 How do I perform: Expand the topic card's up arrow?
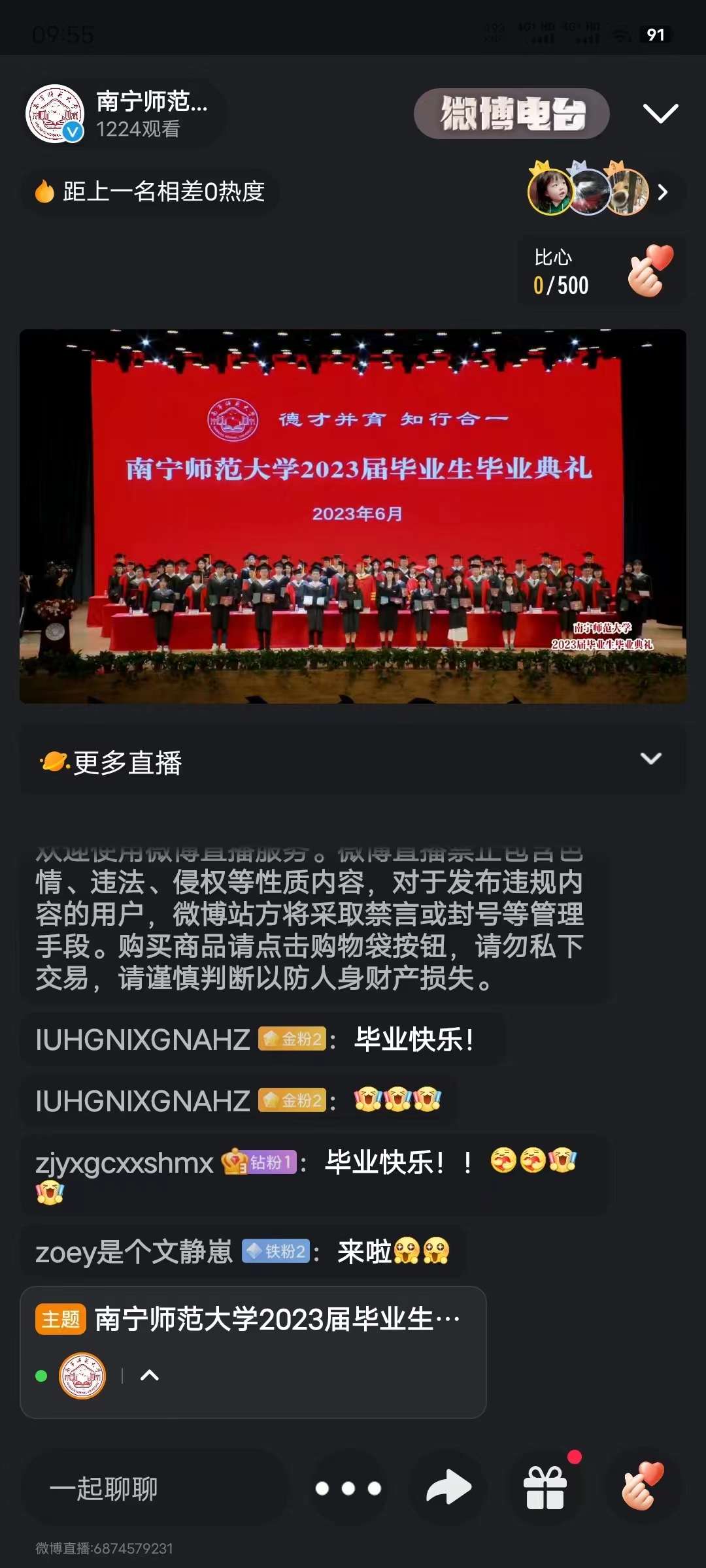pyautogui.click(x=150, y=1375)
